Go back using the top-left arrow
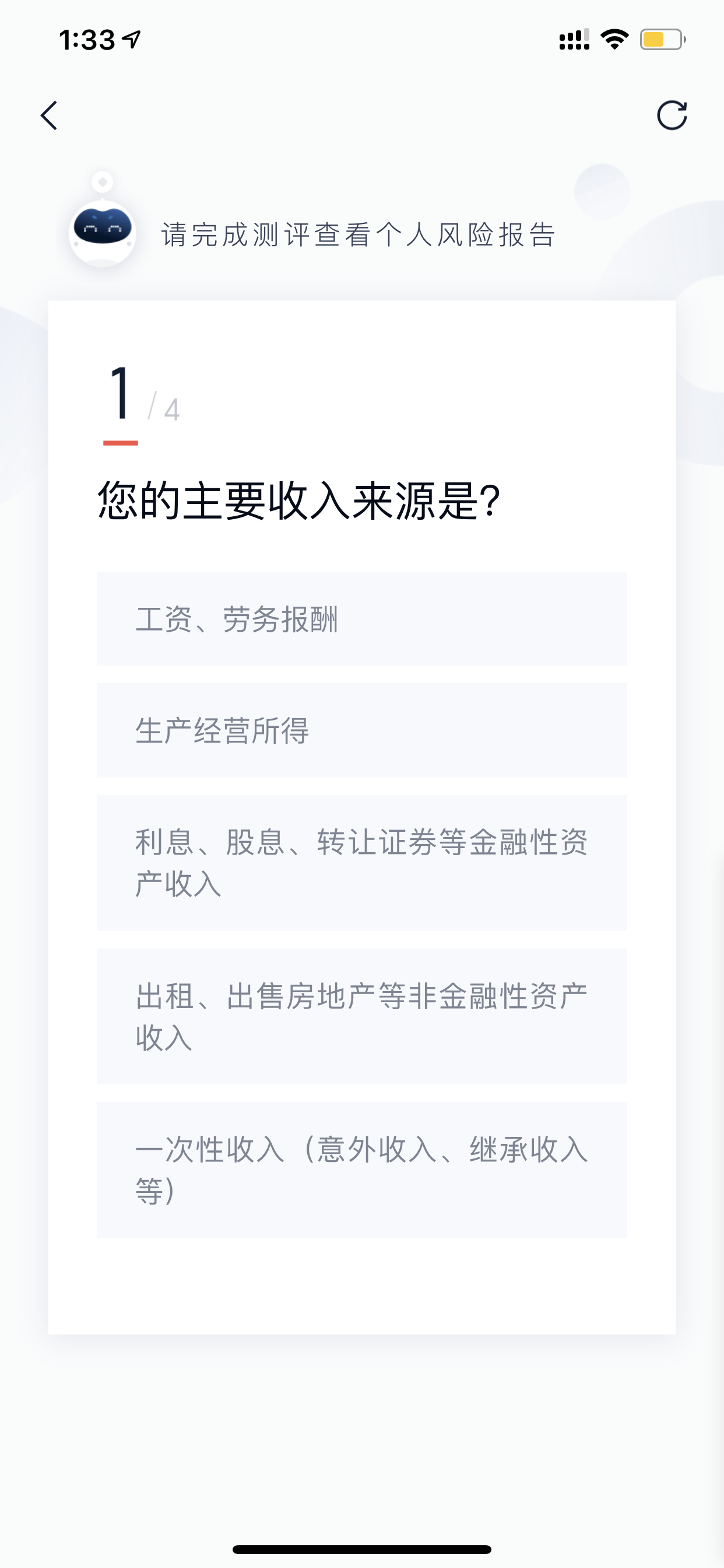 point(50,116)
